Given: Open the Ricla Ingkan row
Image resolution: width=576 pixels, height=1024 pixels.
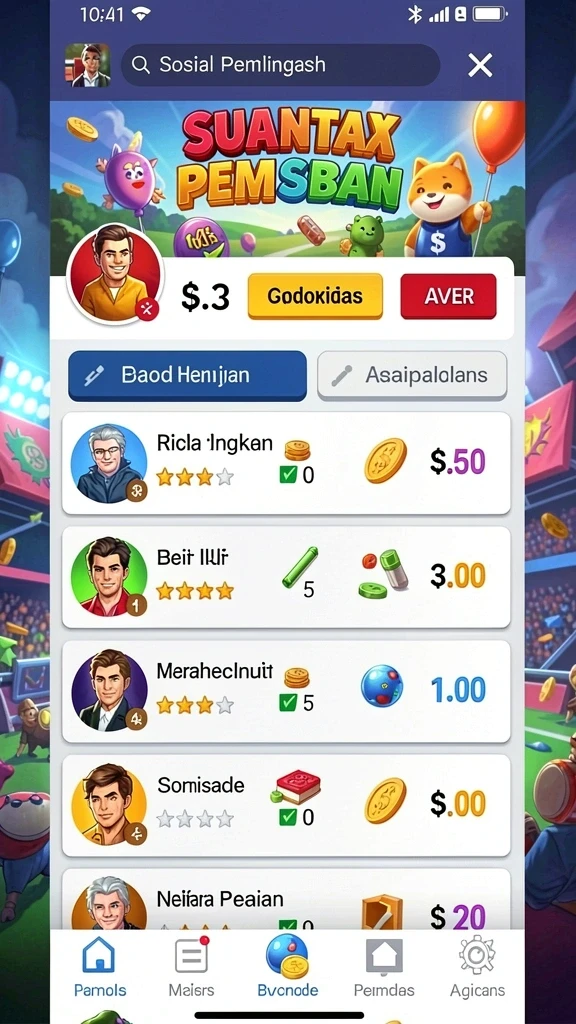Looking at the screenshot, I should pos(286,463).
